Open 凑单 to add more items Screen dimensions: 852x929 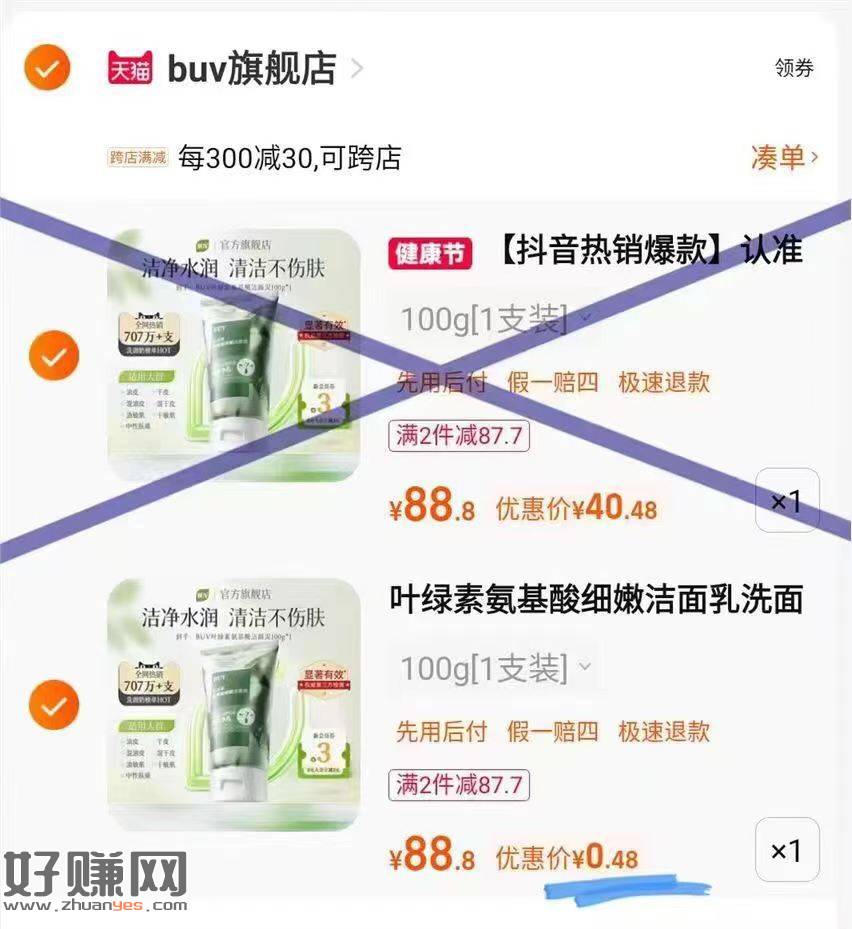tap(784, 157)
